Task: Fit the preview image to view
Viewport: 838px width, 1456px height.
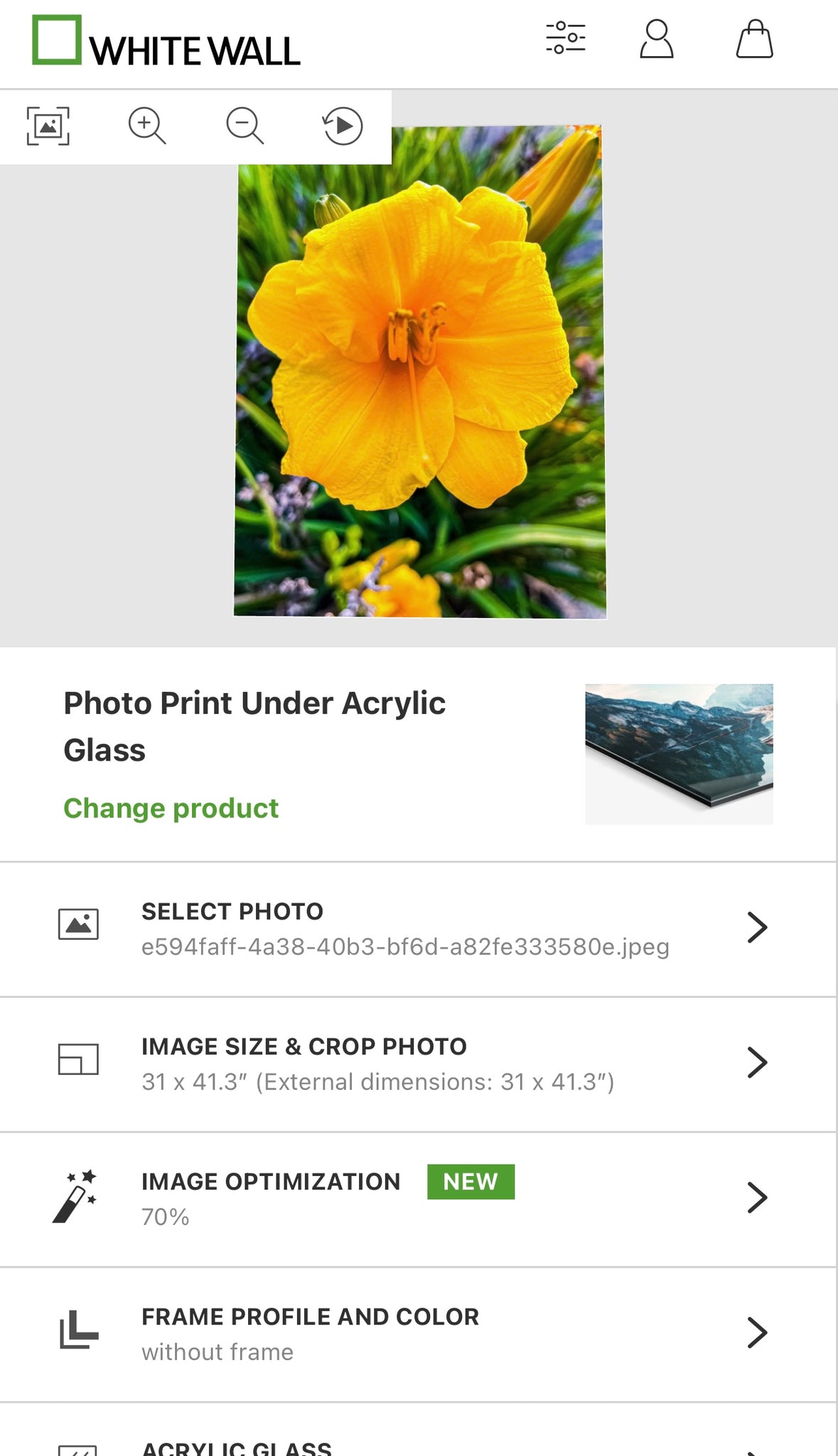Action: pyautogui.click(x=48, y=126)
